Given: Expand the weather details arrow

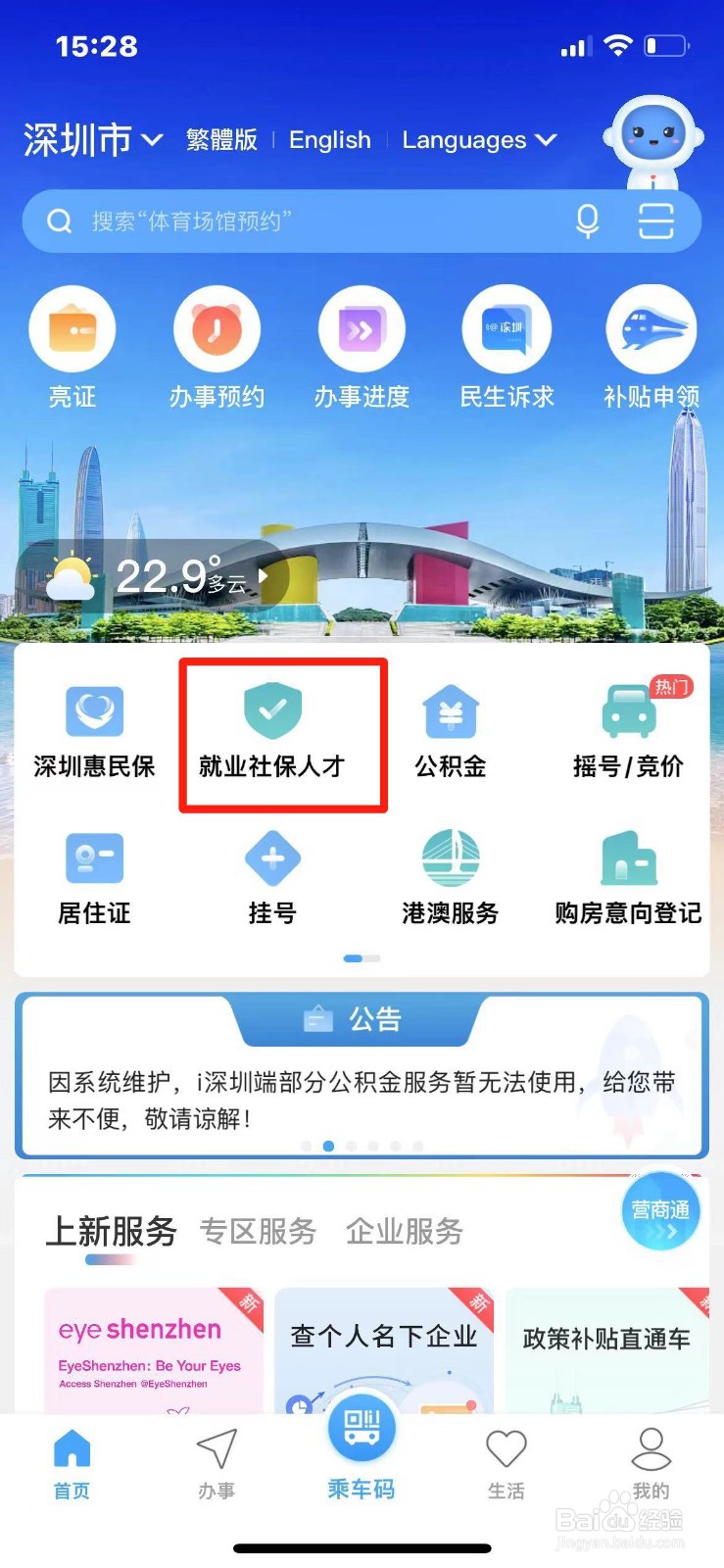Looking at the screenshot, I should (x=263, y=578).
